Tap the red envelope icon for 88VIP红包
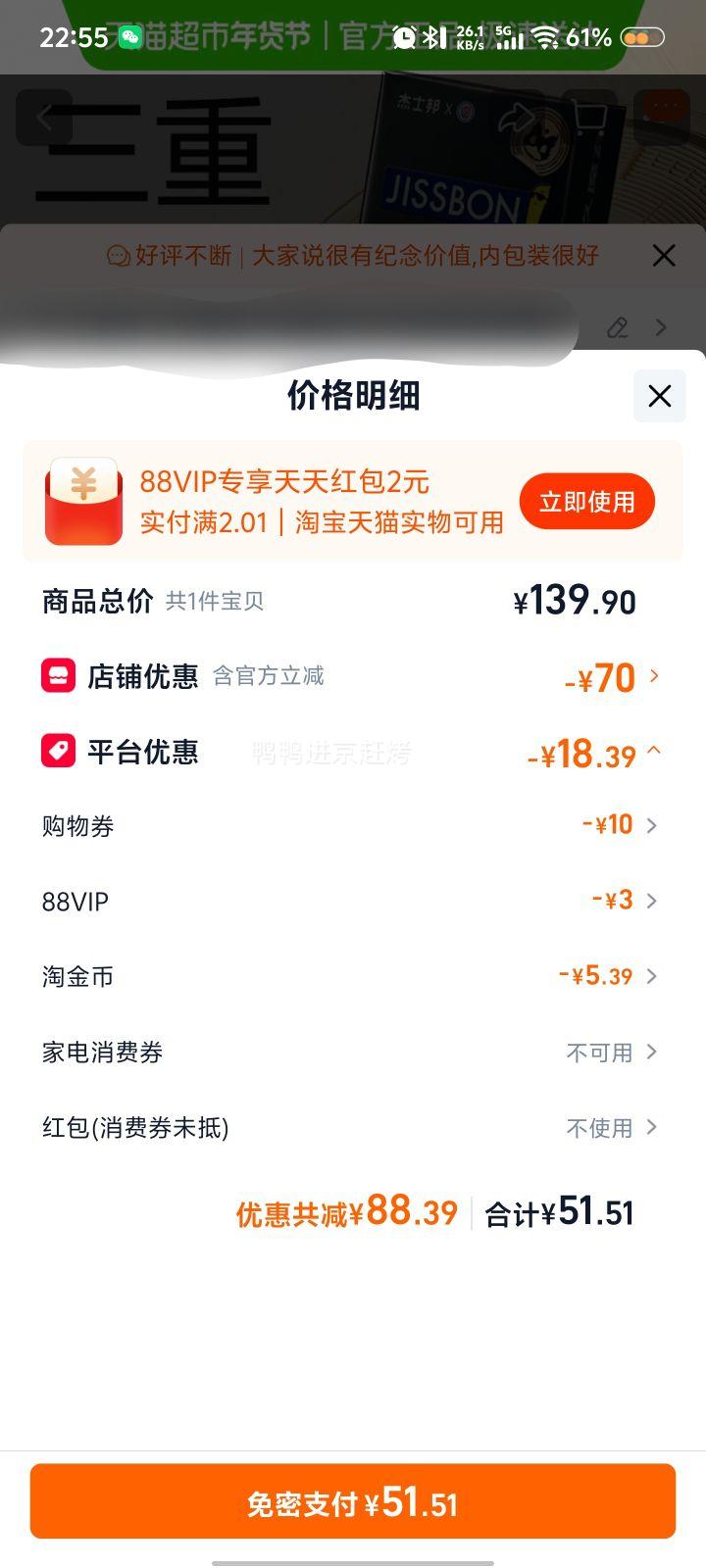This screenshot has height=1568, width=706. coord(84,501)
